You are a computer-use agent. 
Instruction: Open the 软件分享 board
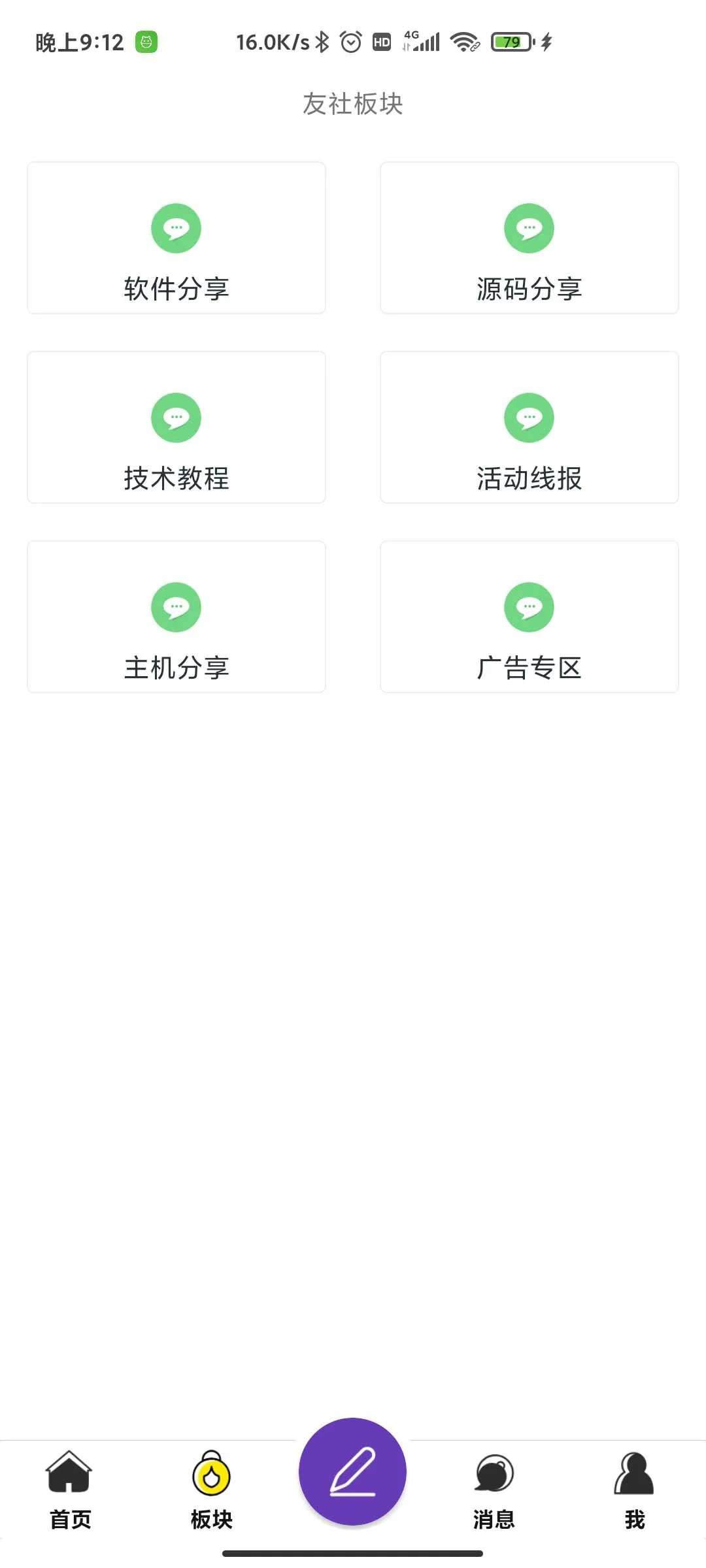tap(176, 238)
